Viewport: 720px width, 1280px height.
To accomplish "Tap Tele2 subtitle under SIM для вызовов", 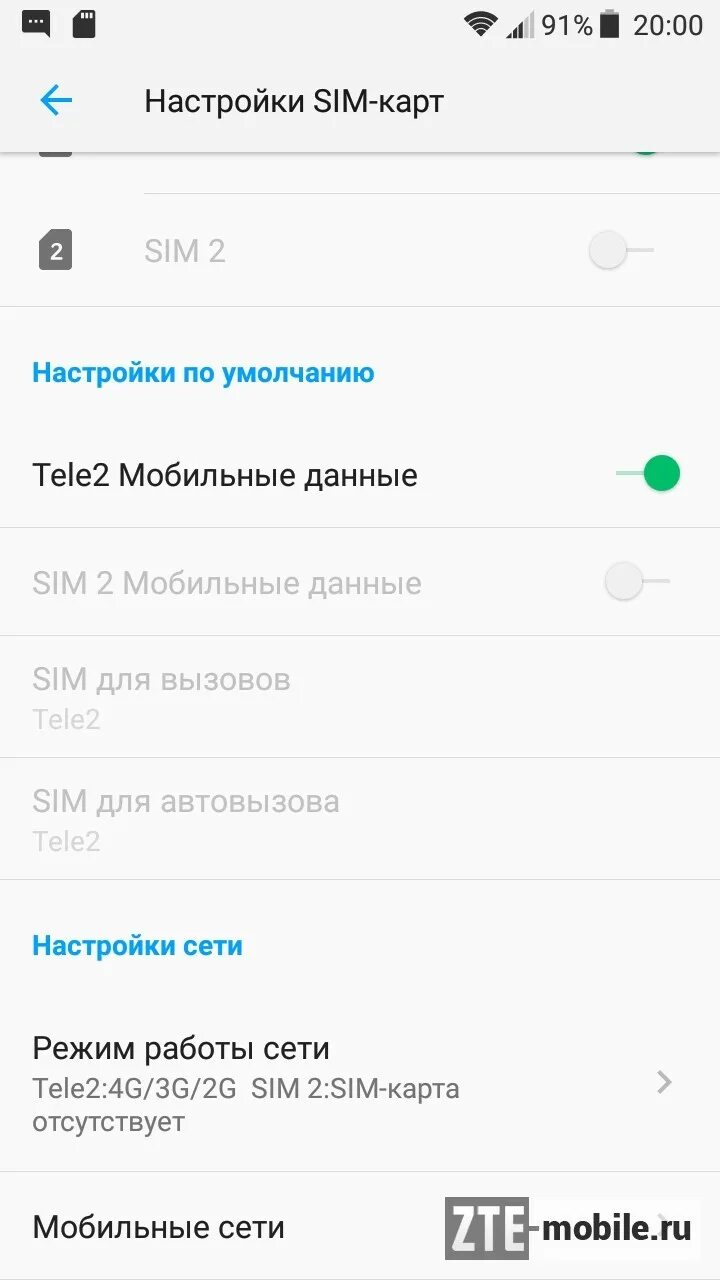I will coord(67,718).
